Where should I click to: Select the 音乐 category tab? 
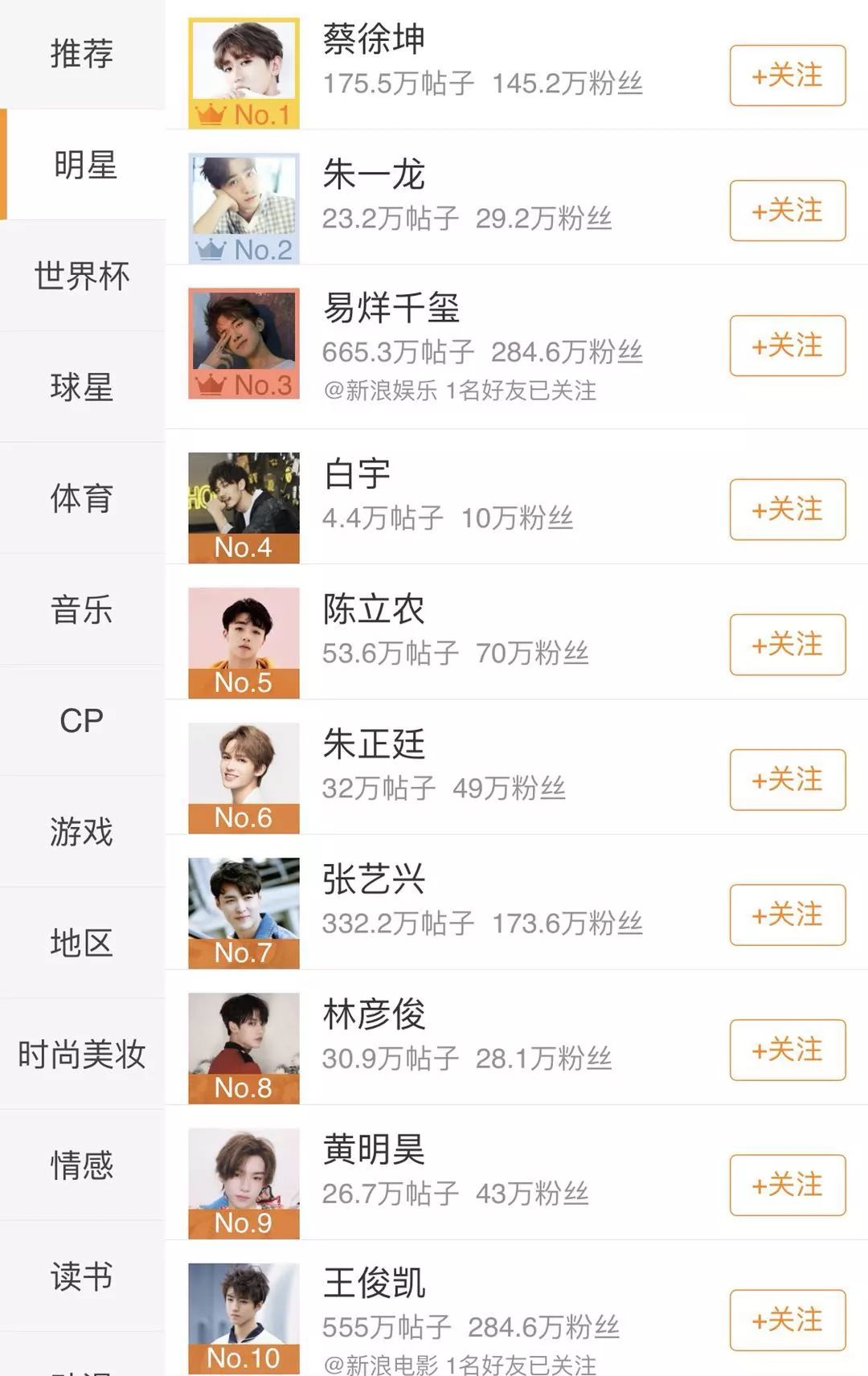pyautogui.click(x=82, y=609)
